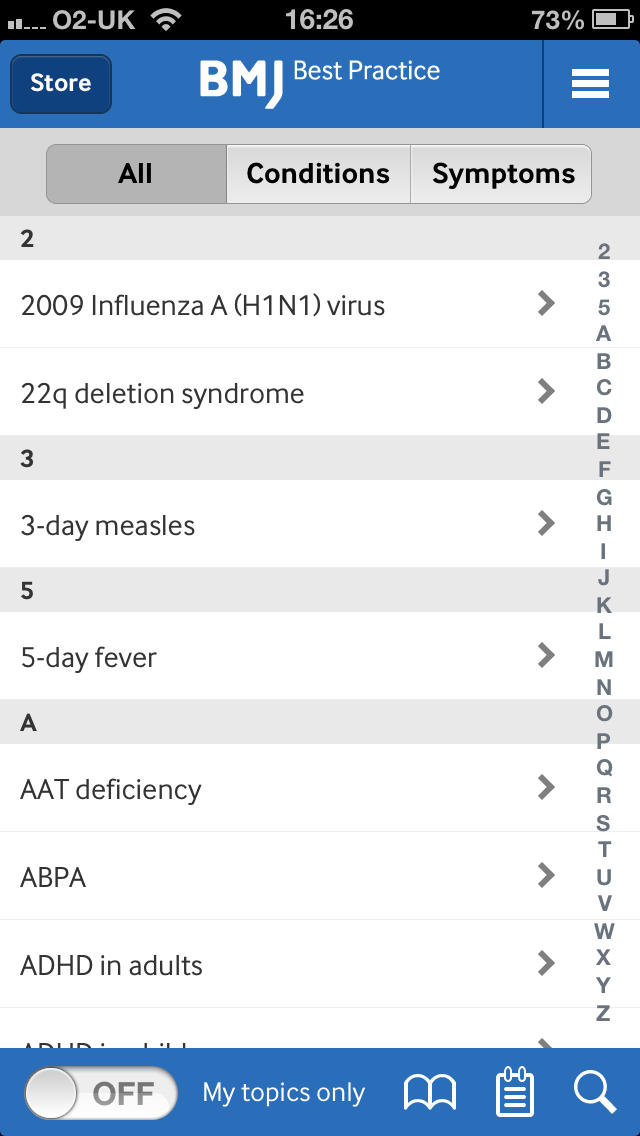Jump to letter S in the index
Image resolution: width=640 pixels, height=1136 pixels.
[603, 823]
